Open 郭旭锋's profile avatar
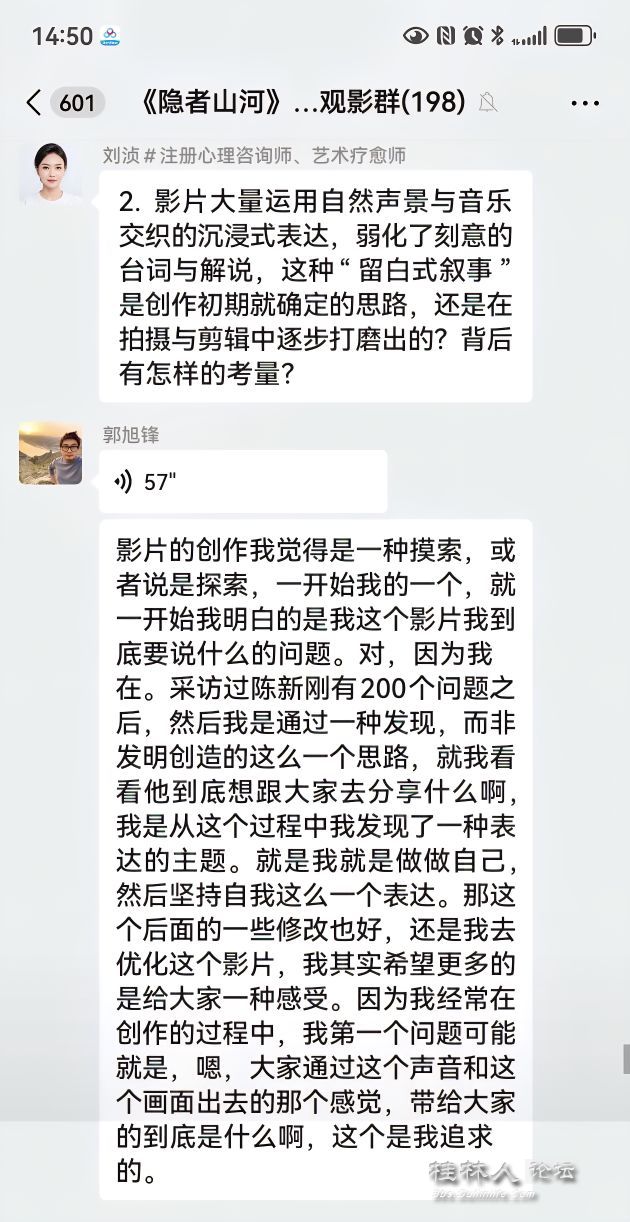Viewport: 630px width, 1222px height. pyautogui.click(x=51, y=454)
